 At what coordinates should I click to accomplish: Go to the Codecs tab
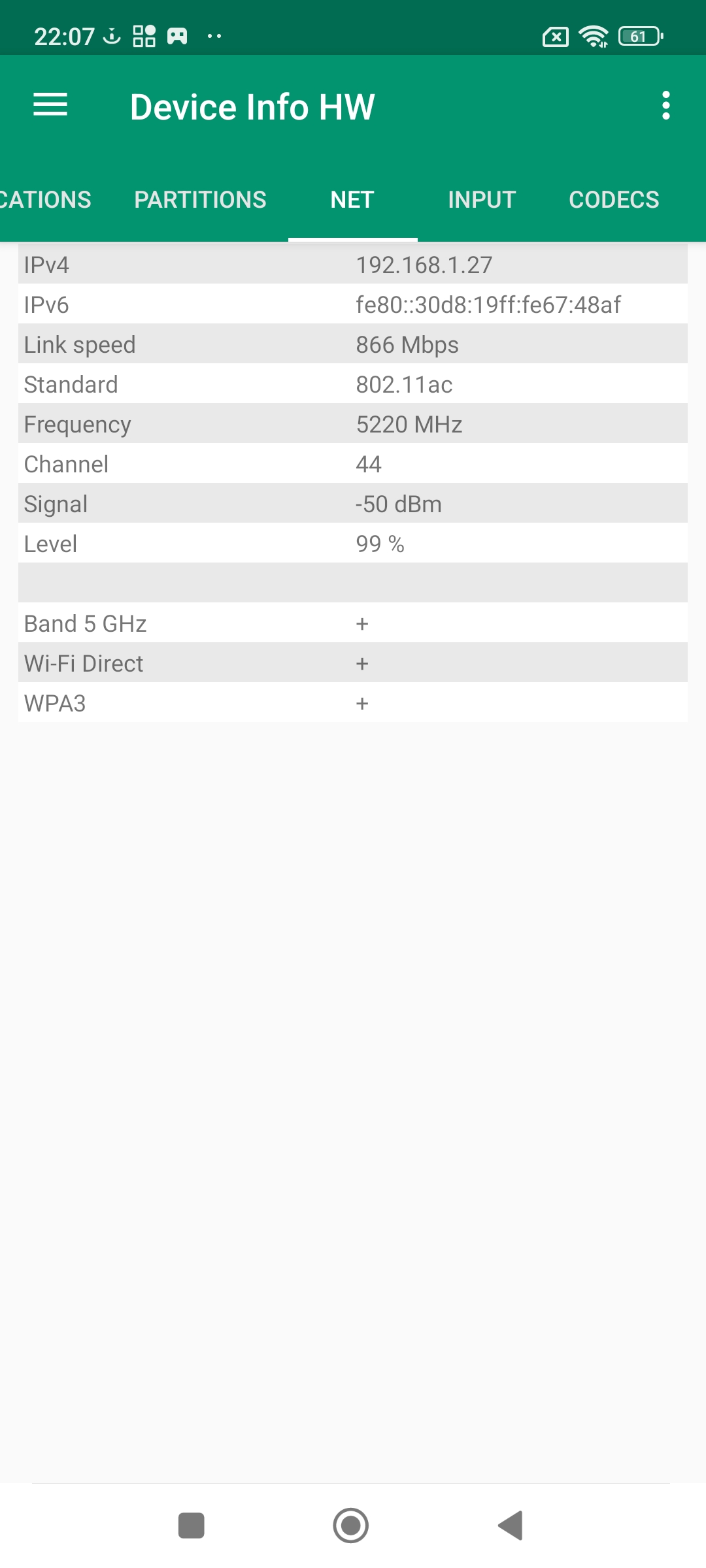point(614,200)
